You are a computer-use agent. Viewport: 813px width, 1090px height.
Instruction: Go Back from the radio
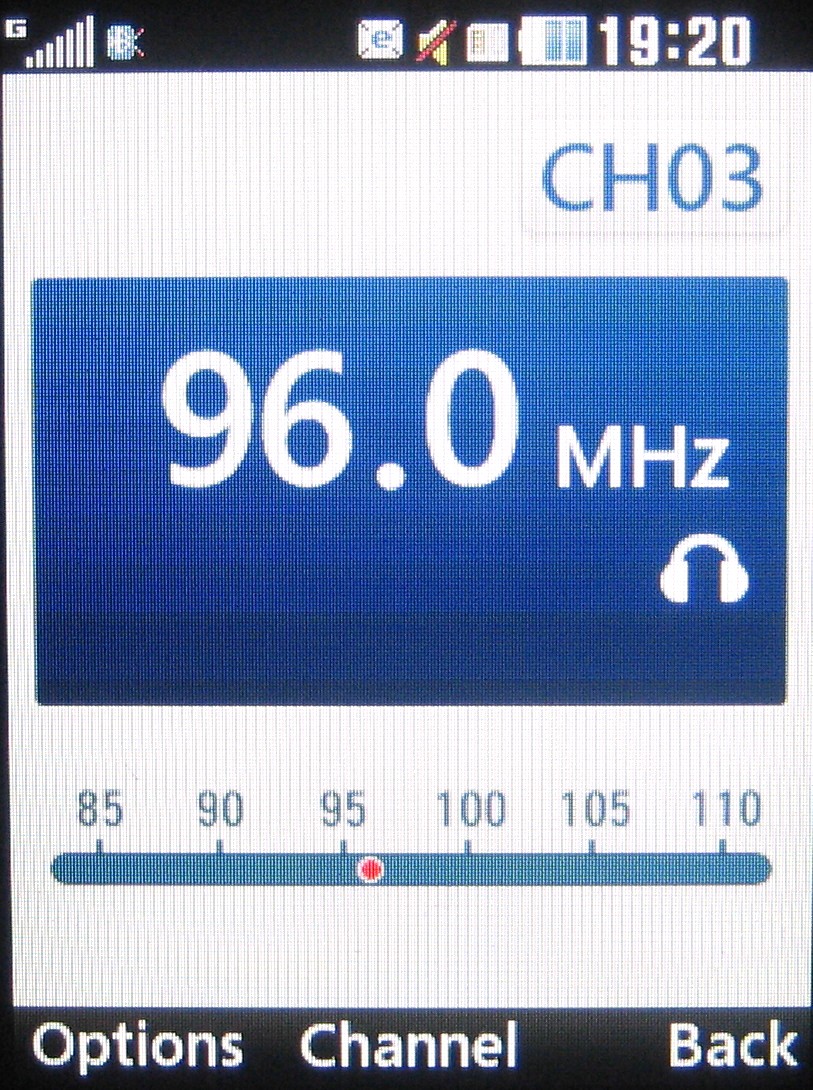pos(732,1047)
